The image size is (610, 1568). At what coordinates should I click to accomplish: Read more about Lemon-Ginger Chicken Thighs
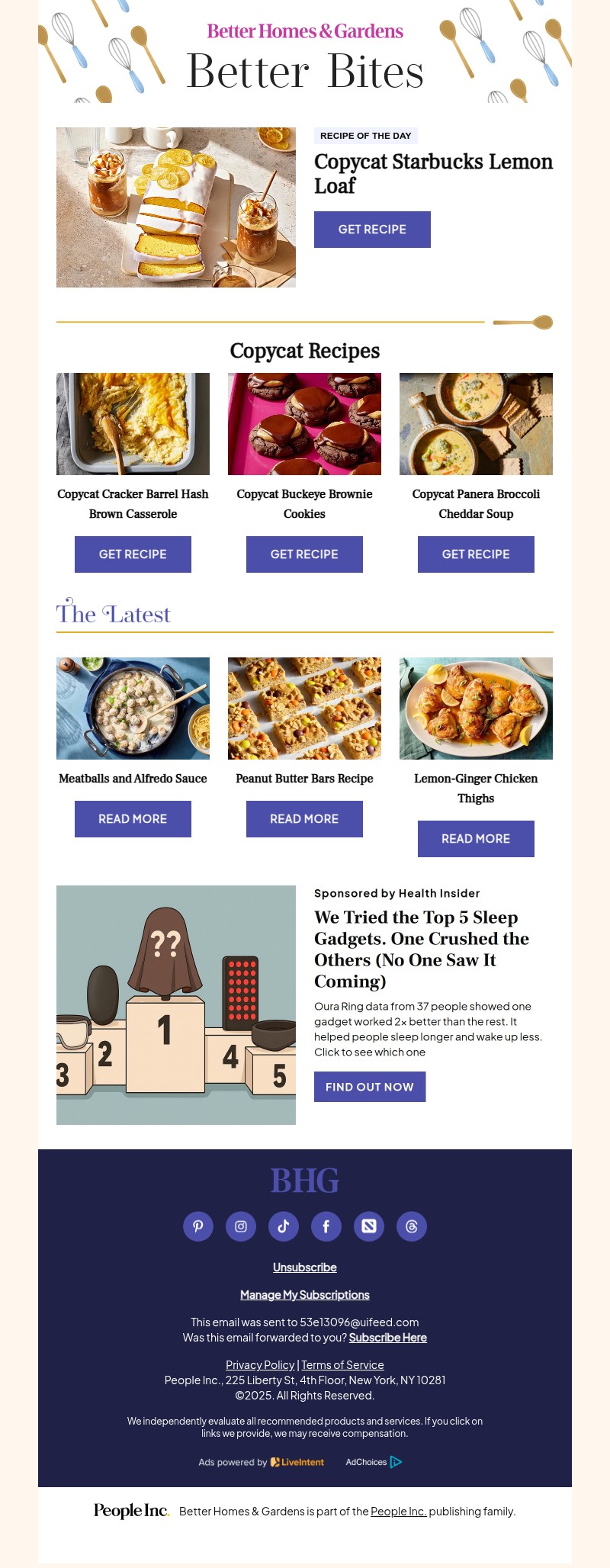pyautogui.click(x=476, y=839)
